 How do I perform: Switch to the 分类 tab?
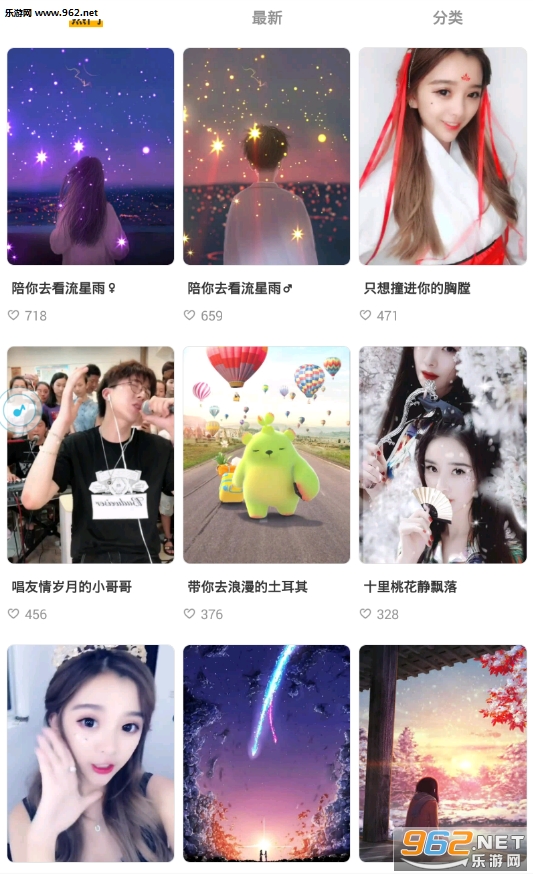(x=447, y=18)
